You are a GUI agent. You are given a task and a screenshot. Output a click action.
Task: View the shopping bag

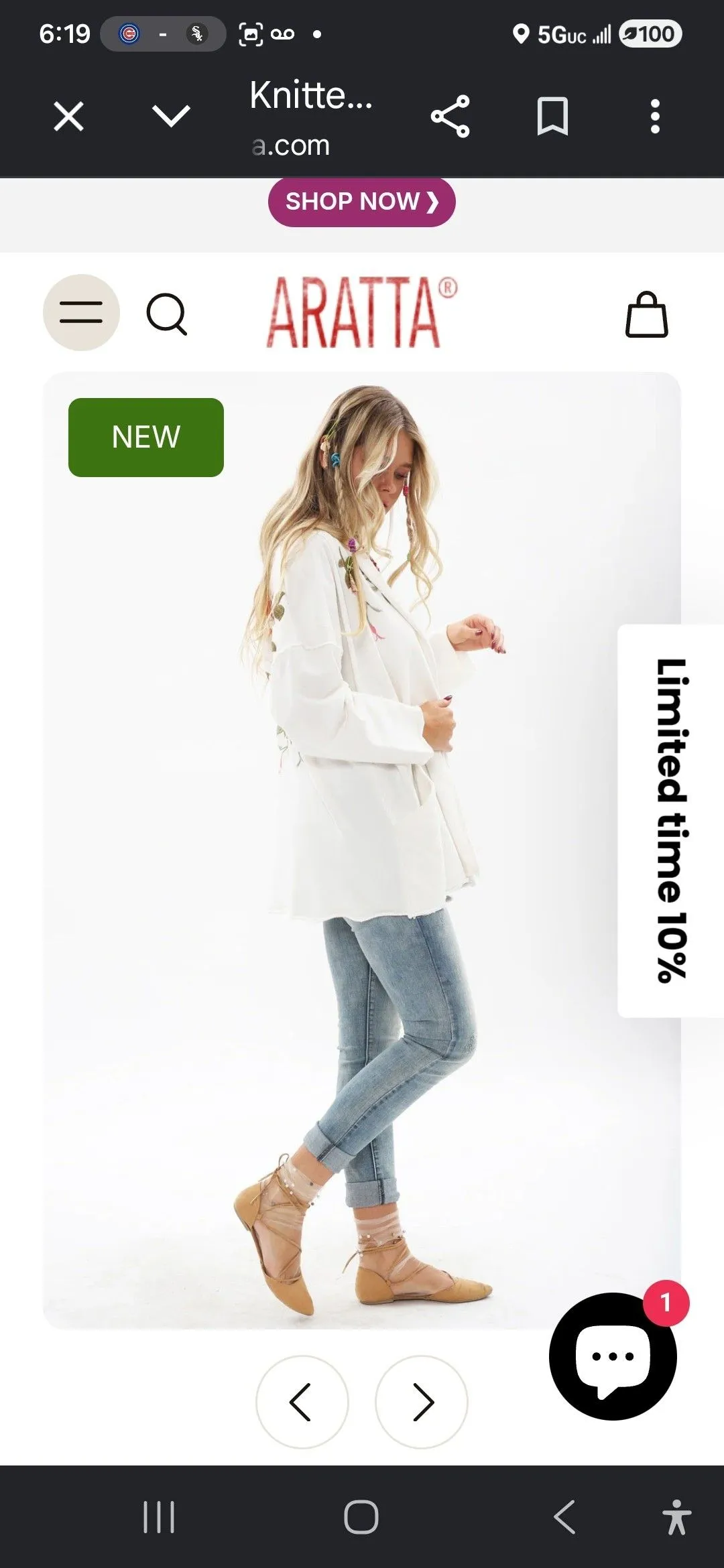[647, 314]
